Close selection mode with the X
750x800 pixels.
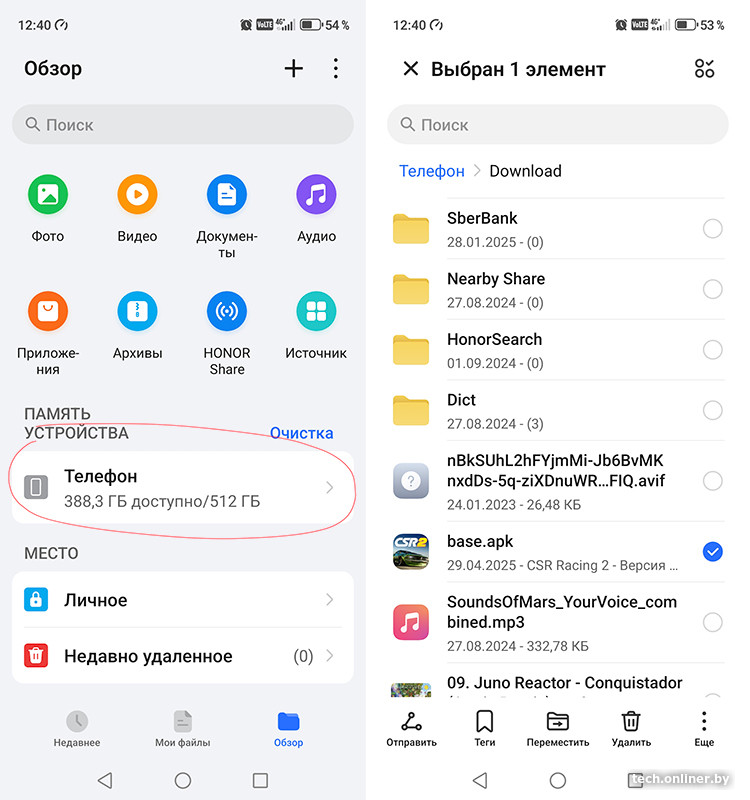pyautogui.click(x=410, y=69)
